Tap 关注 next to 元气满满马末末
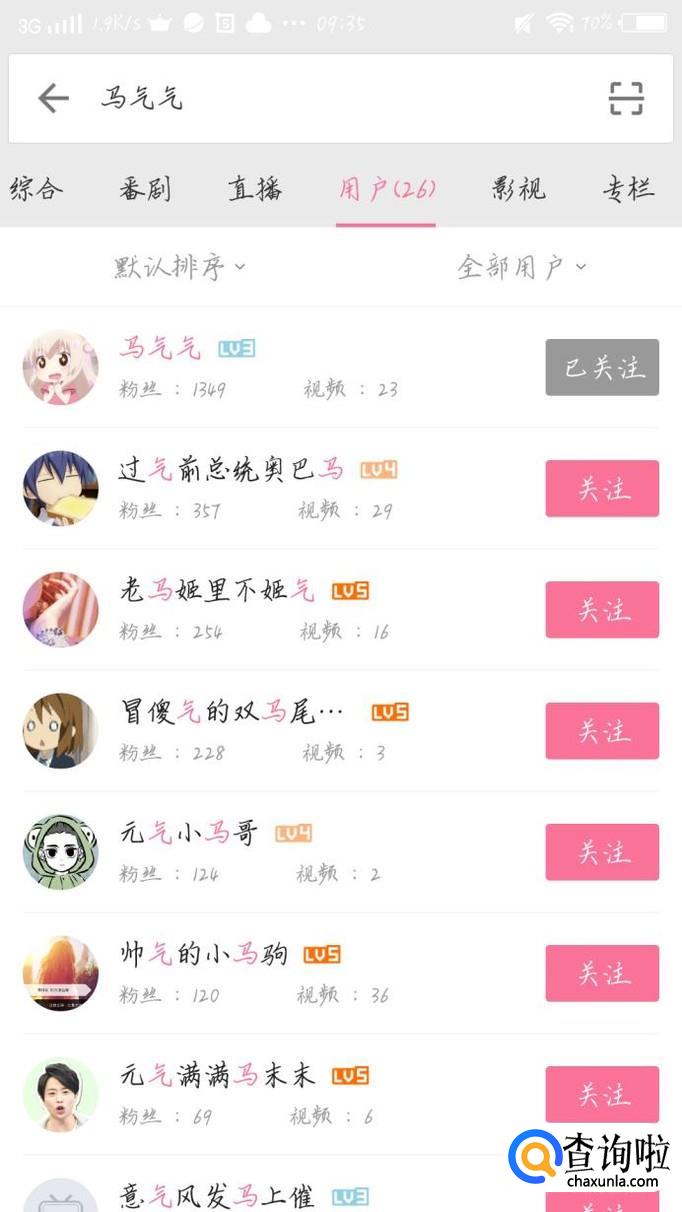The width and height of the screenshot is (682, 1212). [x=602, y=1094]
